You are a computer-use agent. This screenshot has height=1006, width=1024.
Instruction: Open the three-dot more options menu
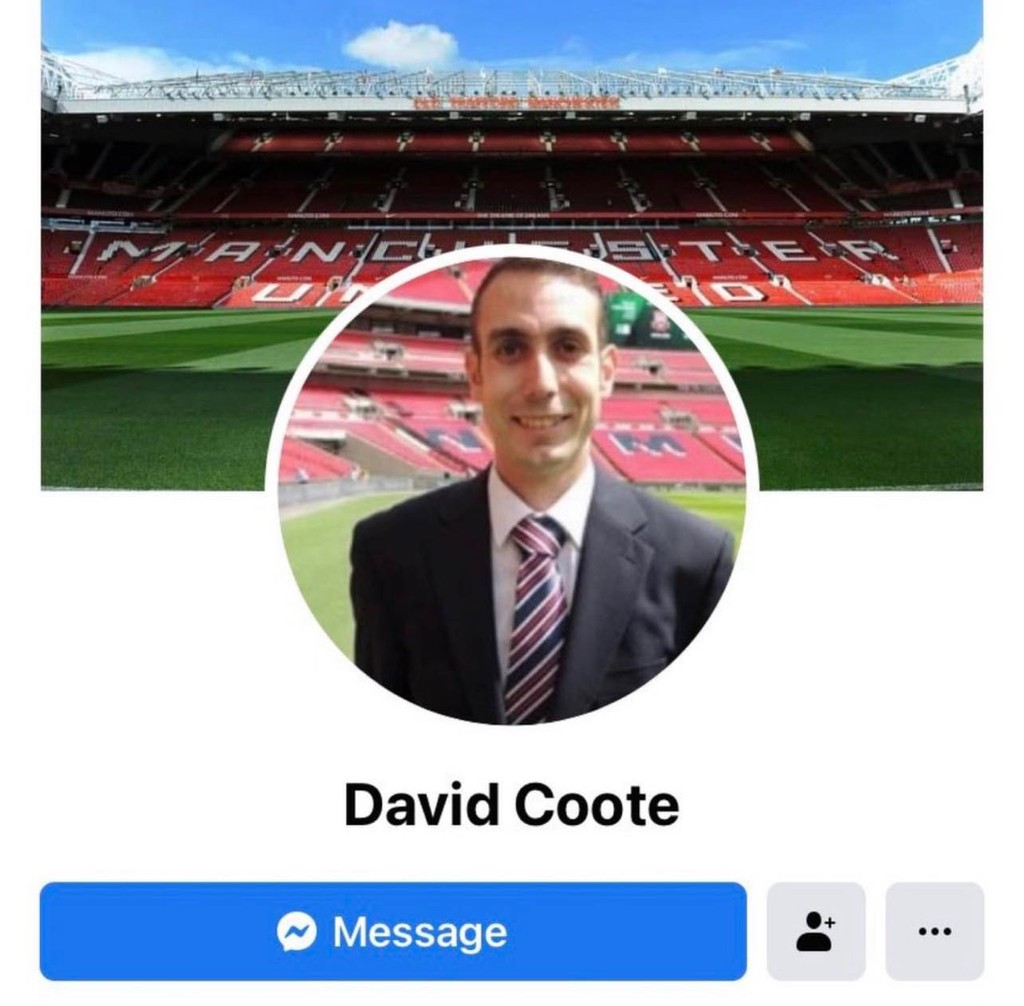(934, 932)
